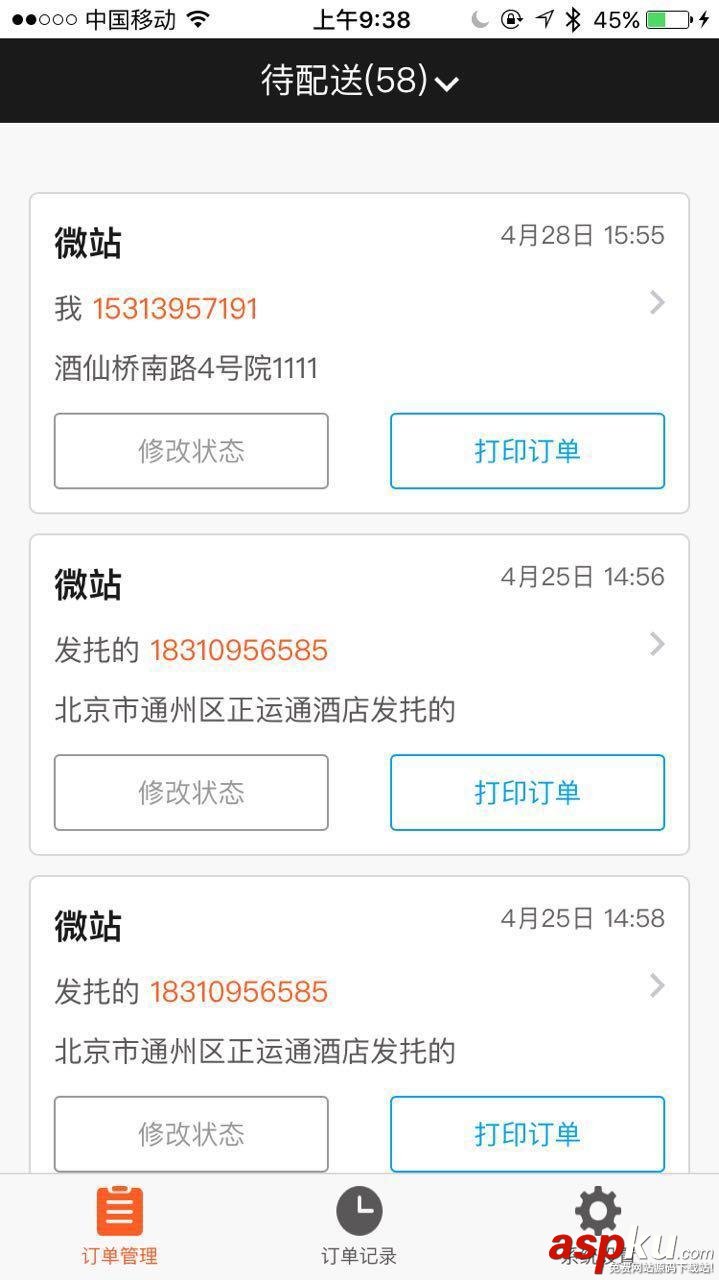Print the order from 4月25日 14:58
This screenshot has height=1280, width=719.
(x=527, y=1134)
